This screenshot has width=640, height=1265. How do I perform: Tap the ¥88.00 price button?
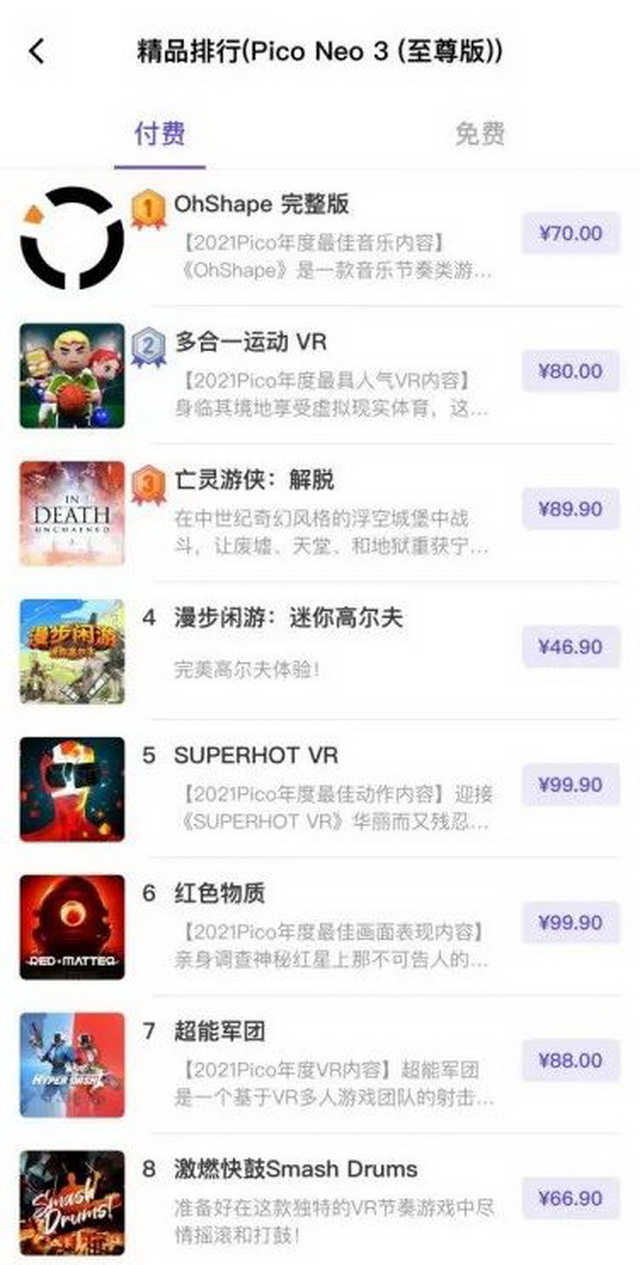571,1060
